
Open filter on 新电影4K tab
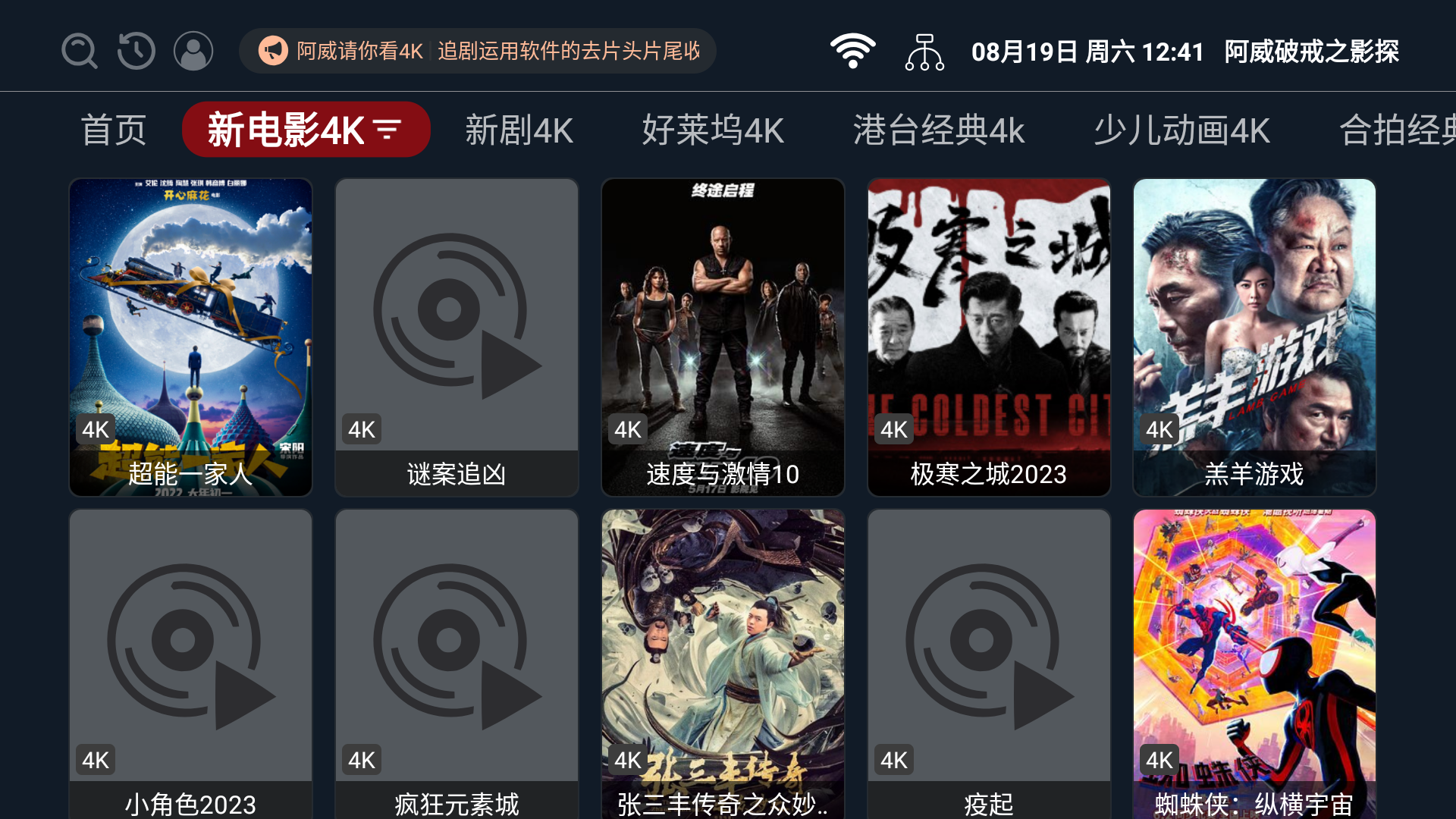(388, 130)
